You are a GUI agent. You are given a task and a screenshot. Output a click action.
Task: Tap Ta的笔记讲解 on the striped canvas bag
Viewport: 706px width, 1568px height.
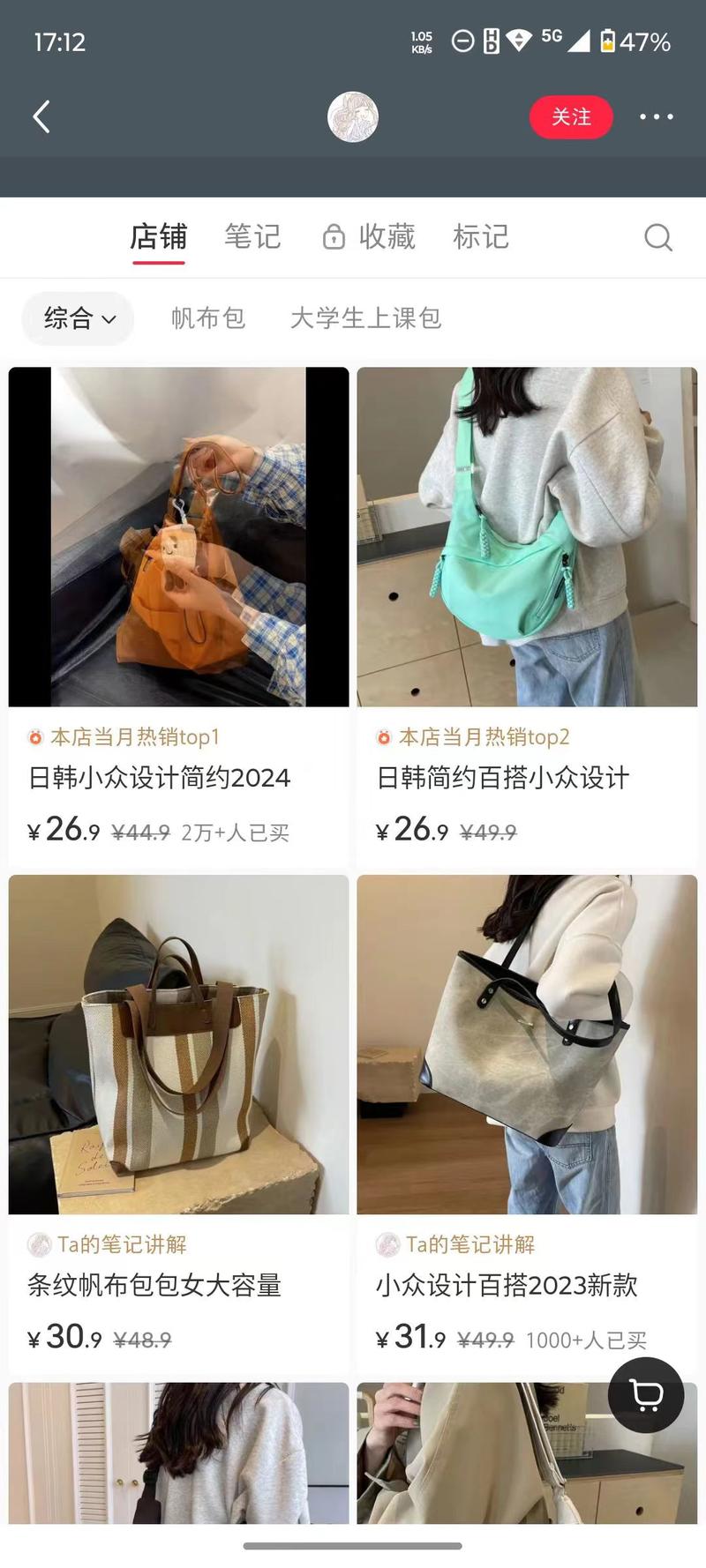[x=121, y=1244]
